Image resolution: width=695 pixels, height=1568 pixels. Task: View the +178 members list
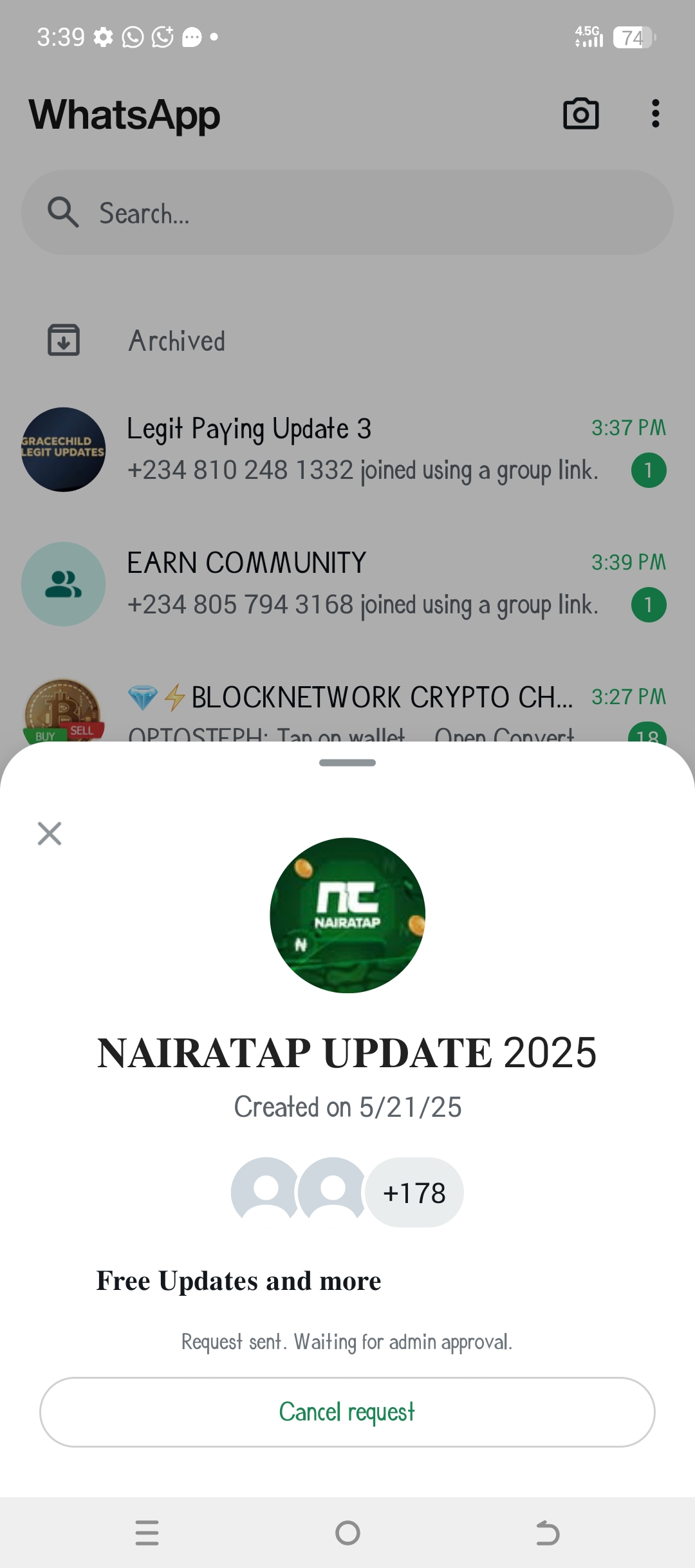pyautogui.click(x=414, y=1193)
